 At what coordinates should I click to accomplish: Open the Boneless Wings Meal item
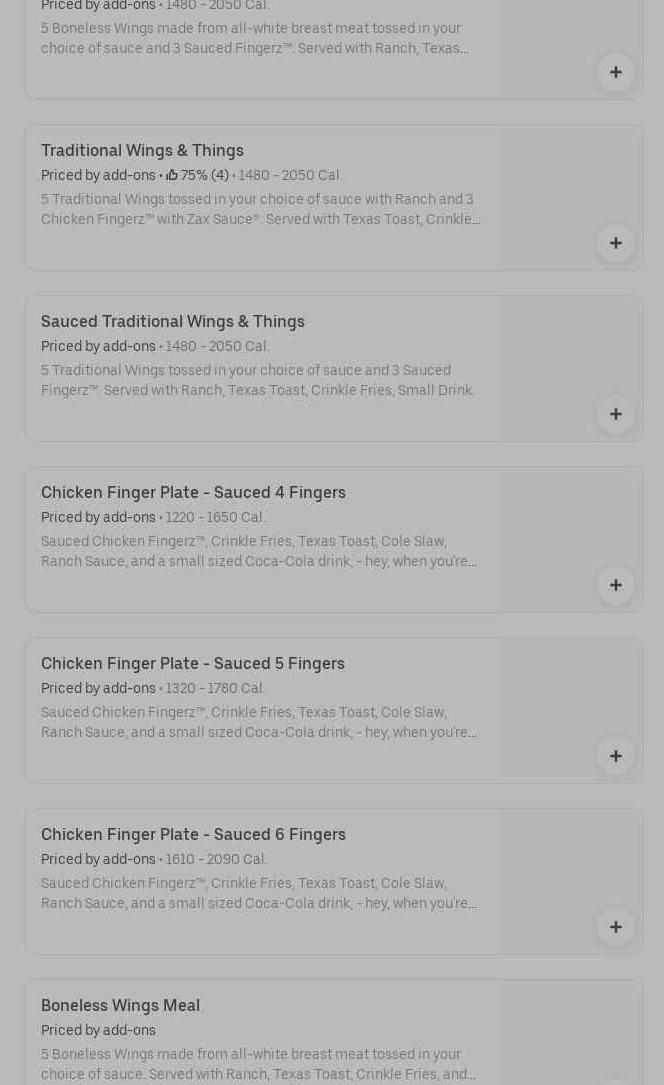(120, 1005)
